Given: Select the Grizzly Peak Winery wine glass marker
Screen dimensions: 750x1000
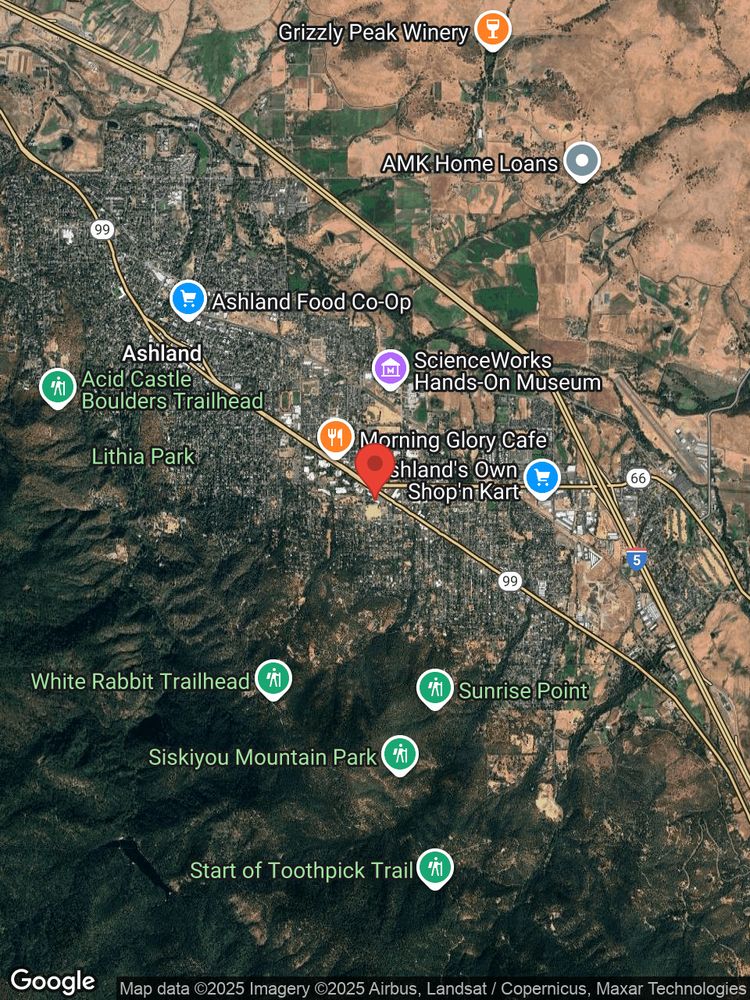Looking at the screenshot, I should (491, 28).
